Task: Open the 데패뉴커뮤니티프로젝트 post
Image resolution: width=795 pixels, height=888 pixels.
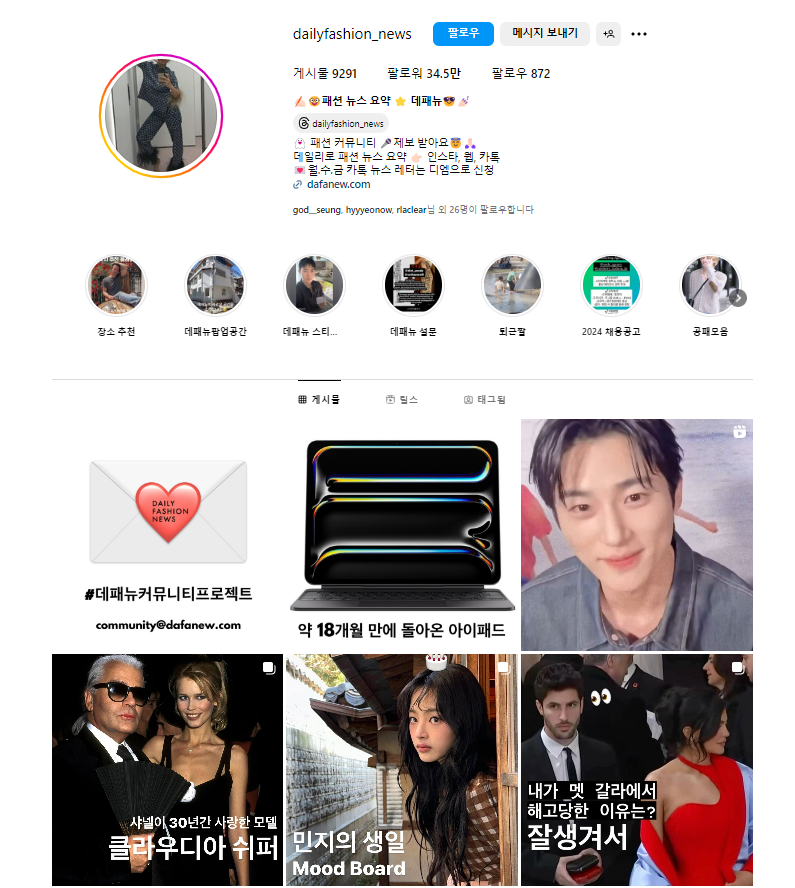Action: (x=168, y=535)
